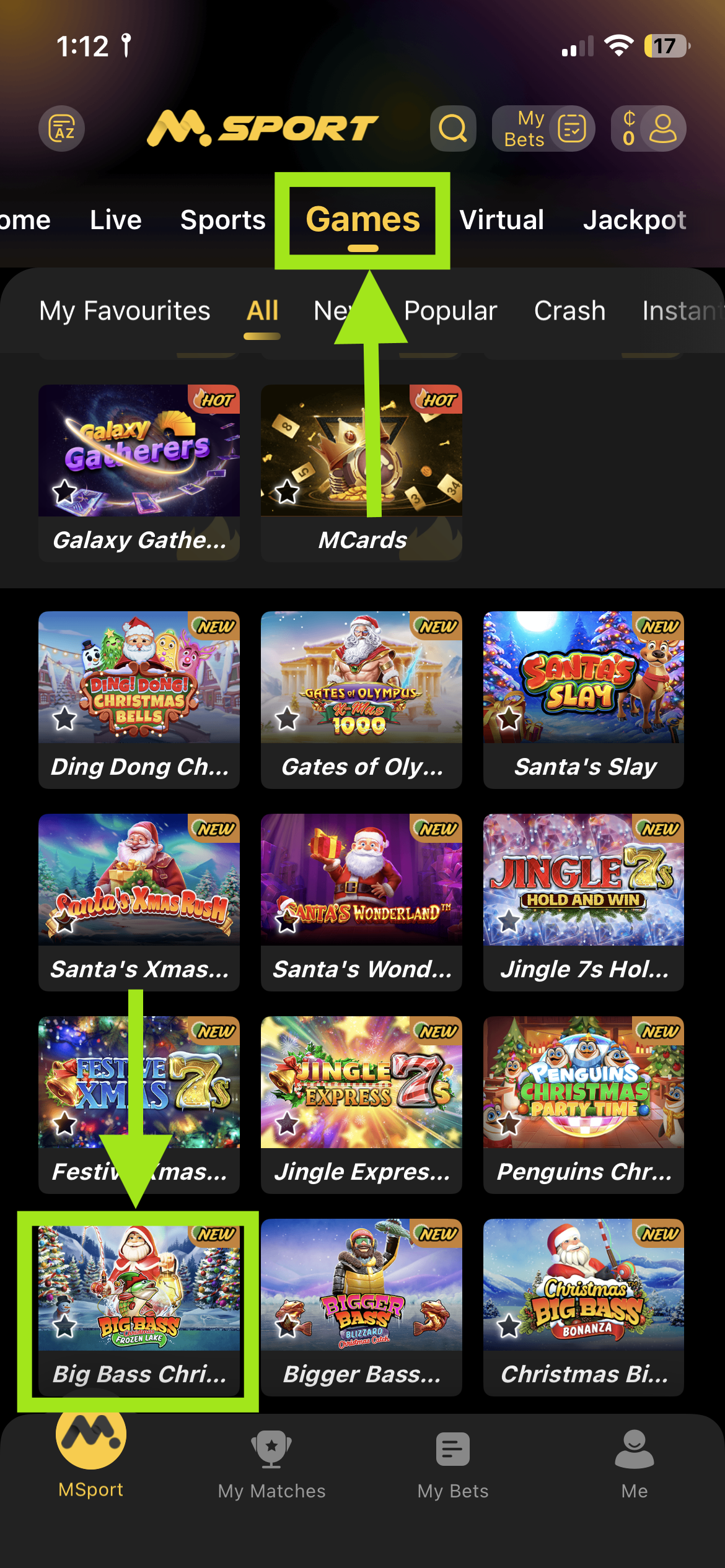The width and height of the screenshot is (725, 1568).
Task: Open My Bets in the top bar
Action: click(x=543, y=129)
